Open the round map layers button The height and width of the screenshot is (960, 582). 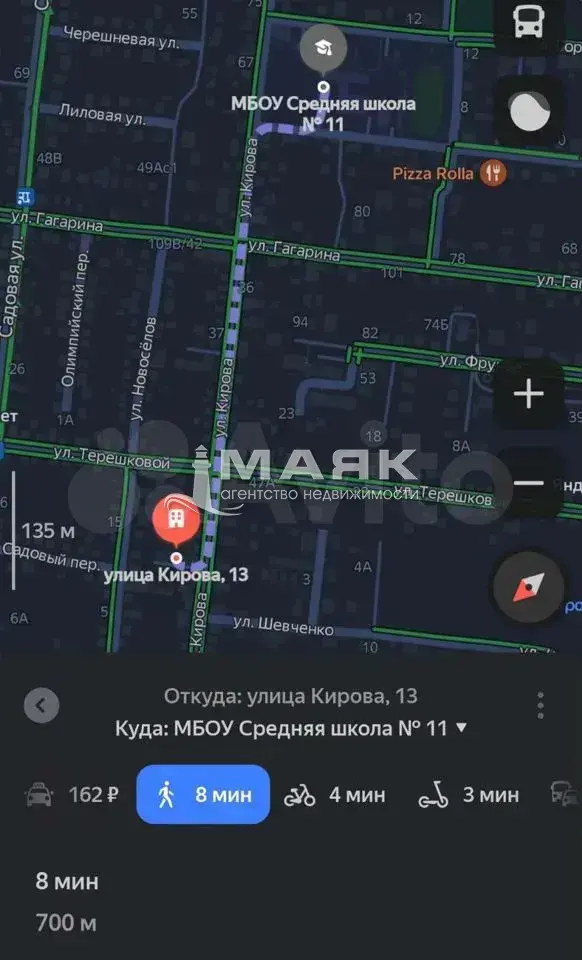pos(529,111)
